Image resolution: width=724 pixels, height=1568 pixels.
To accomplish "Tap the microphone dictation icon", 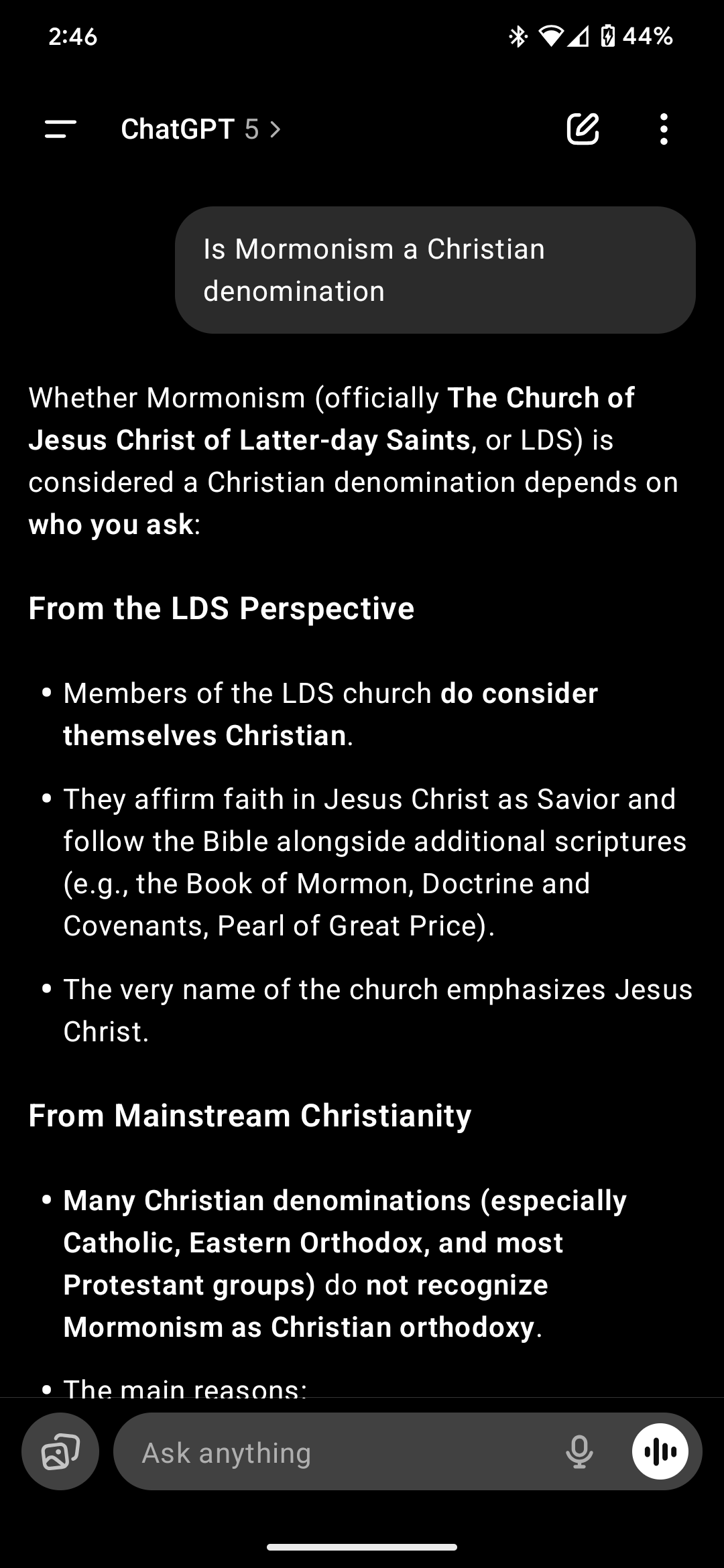I will pyautogui.click(x=579, y=1452).
